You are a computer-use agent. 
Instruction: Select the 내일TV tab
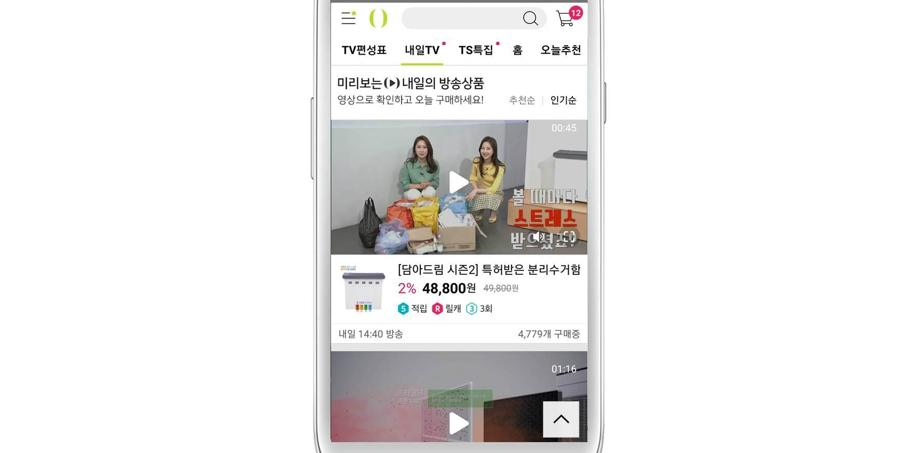(x=422, y=50)
